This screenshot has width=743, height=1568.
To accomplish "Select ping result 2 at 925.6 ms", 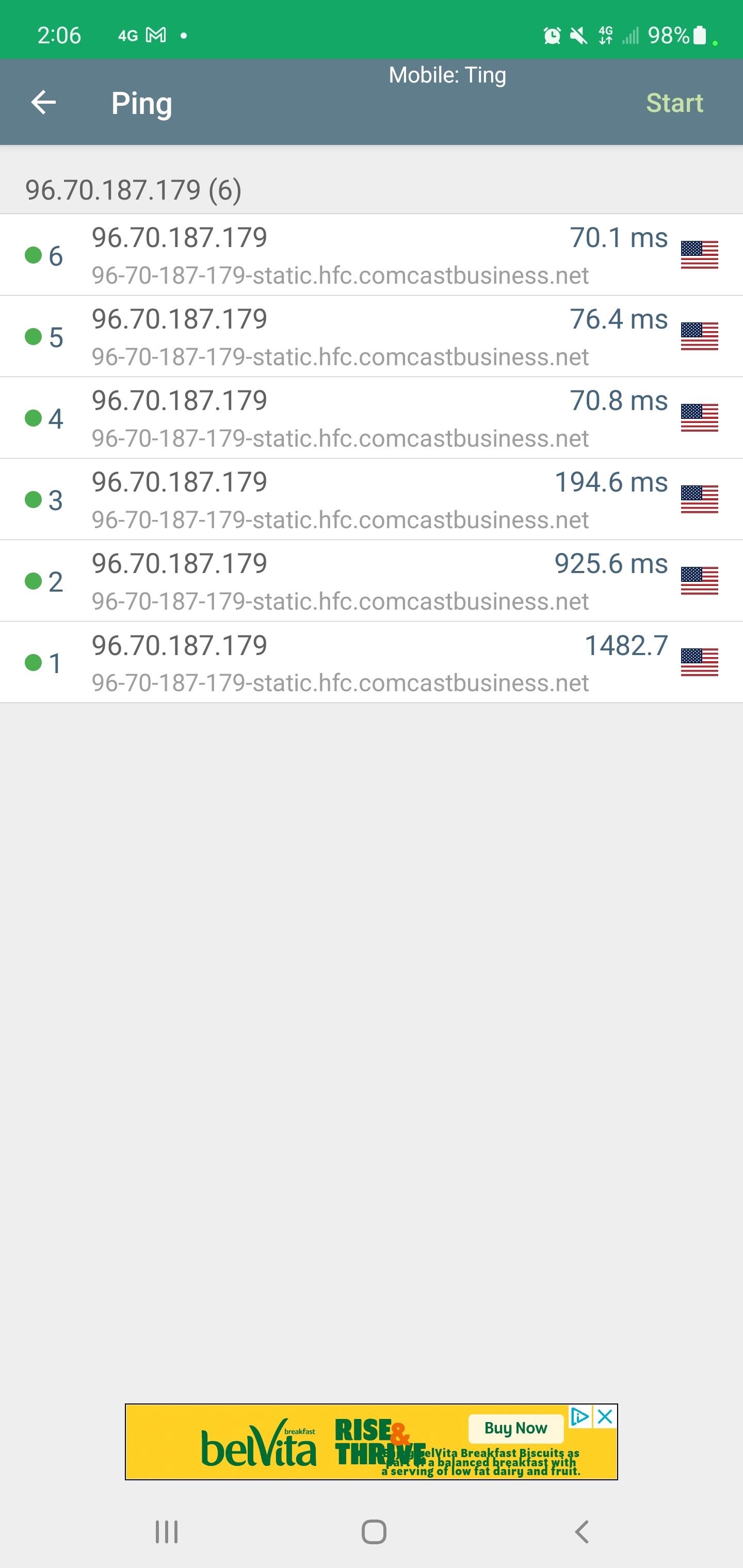I will pos(370,581).
